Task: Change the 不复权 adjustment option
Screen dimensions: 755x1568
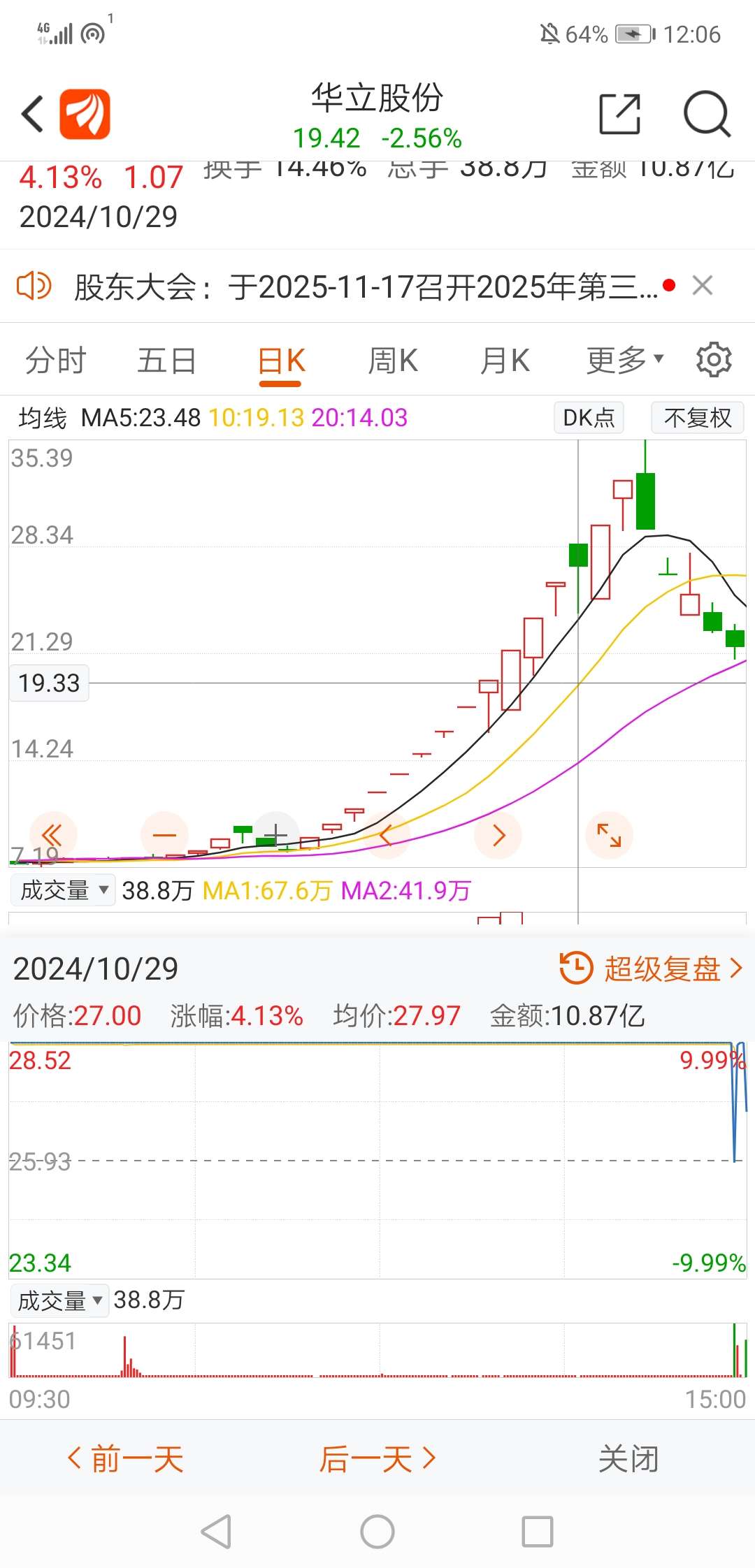Action: click(x=697, y=418)
